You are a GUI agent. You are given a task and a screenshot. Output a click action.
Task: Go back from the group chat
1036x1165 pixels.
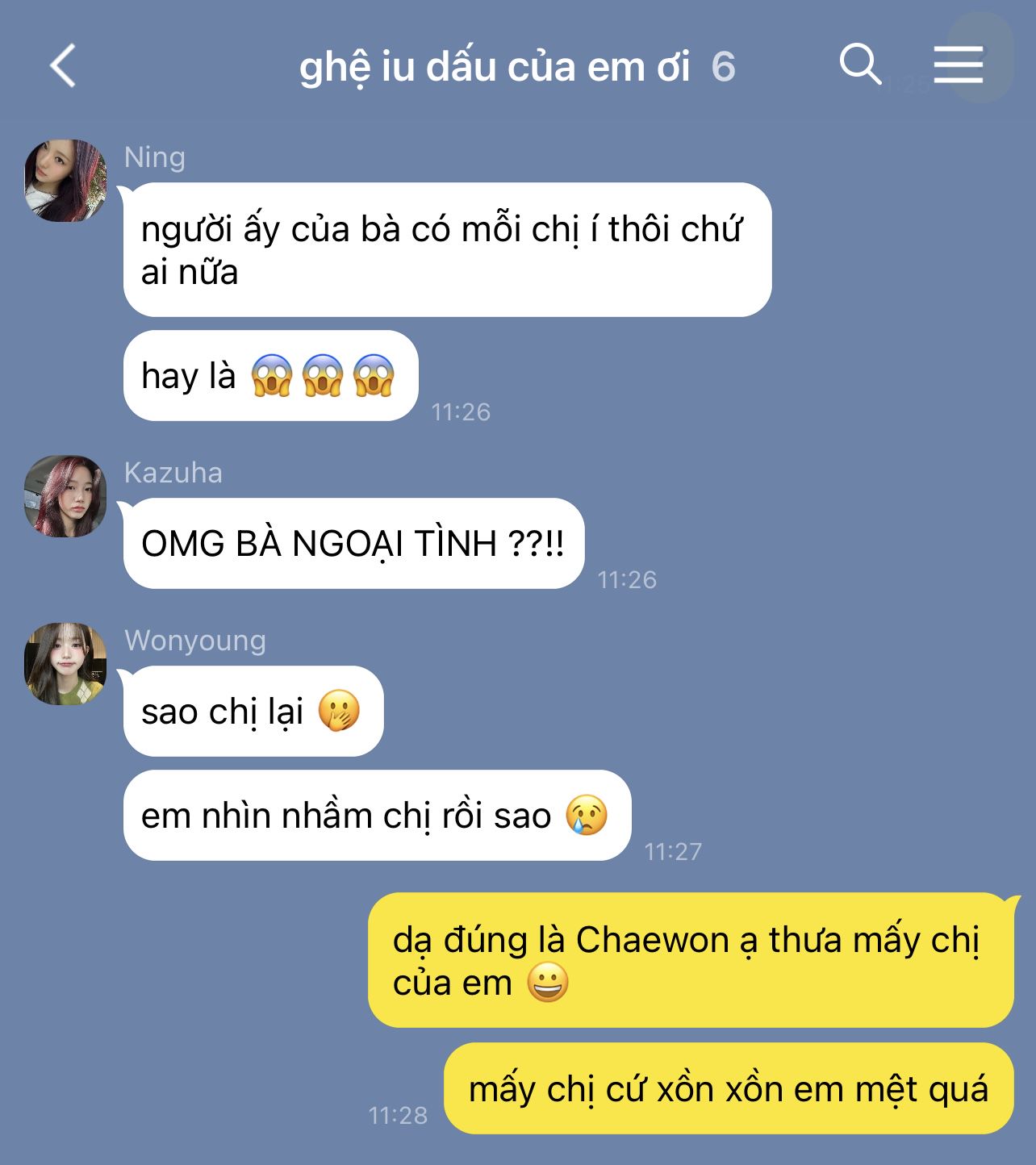coord(63,65)
